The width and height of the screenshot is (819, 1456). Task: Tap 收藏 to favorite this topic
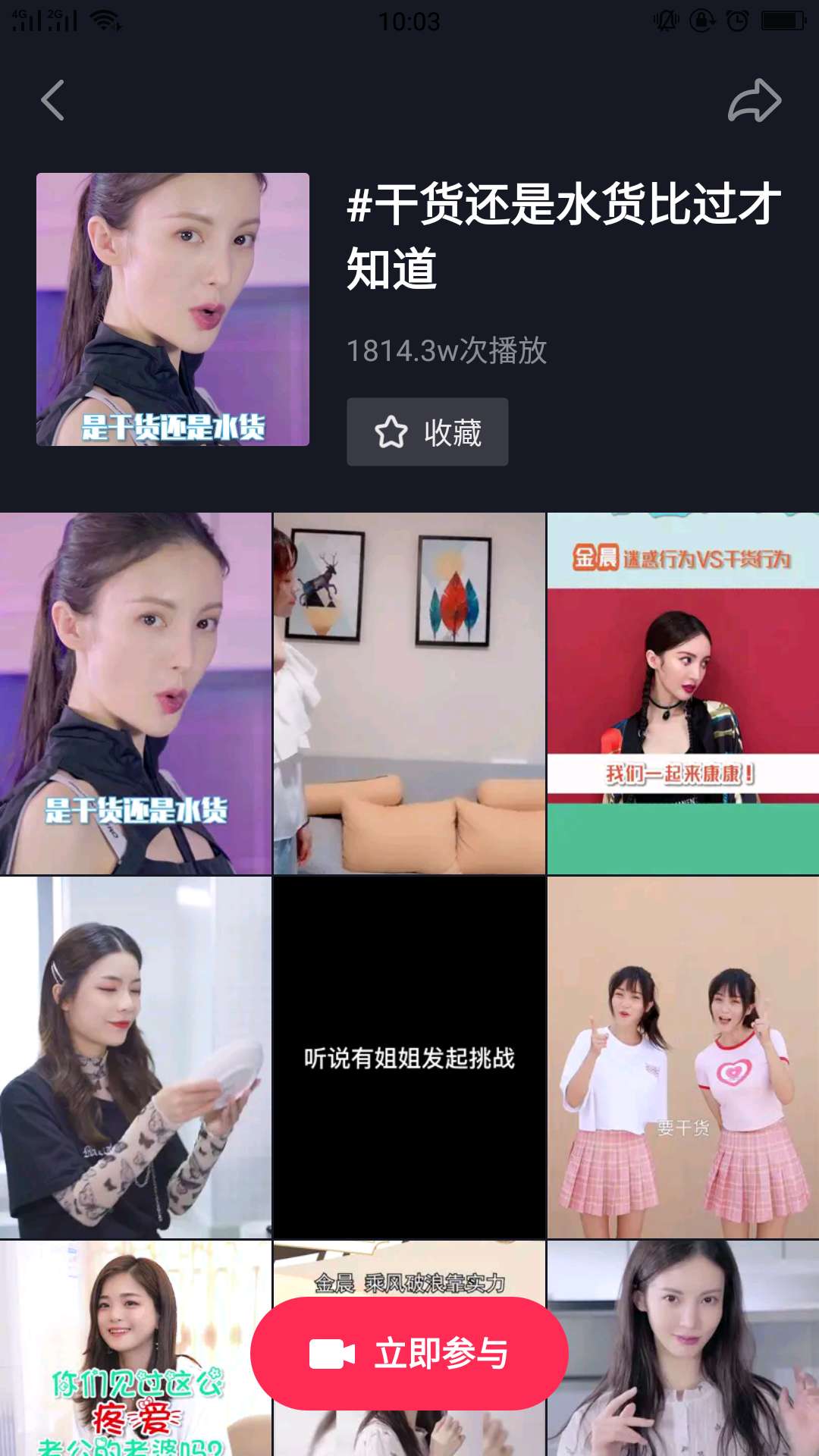(x=427, y=432)
